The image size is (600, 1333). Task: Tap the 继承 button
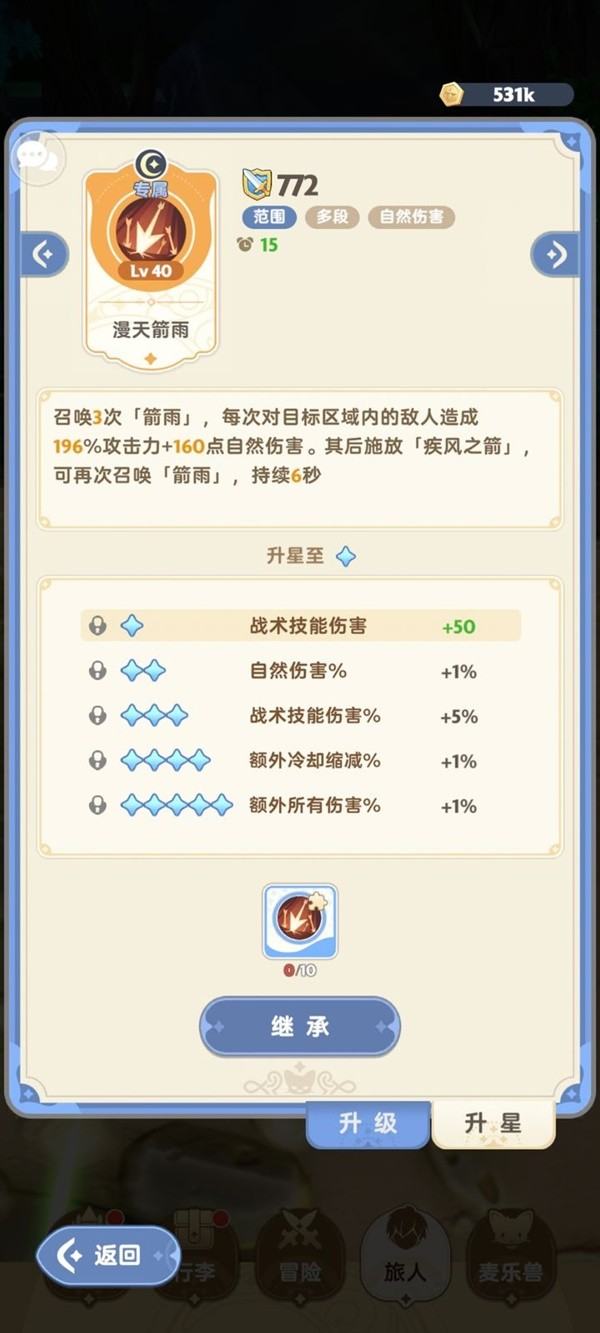[x=300, y=1027]
